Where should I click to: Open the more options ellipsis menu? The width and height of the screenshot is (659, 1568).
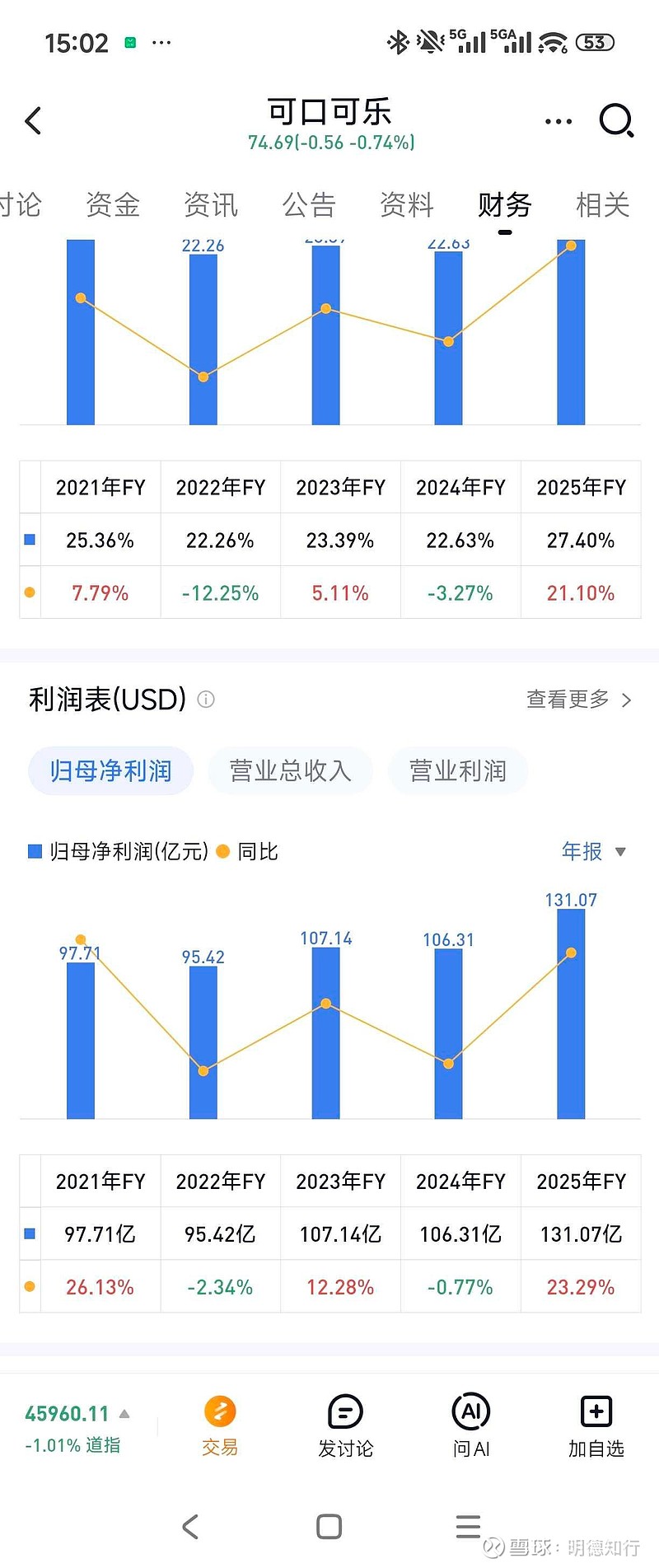tap(559, 120)
